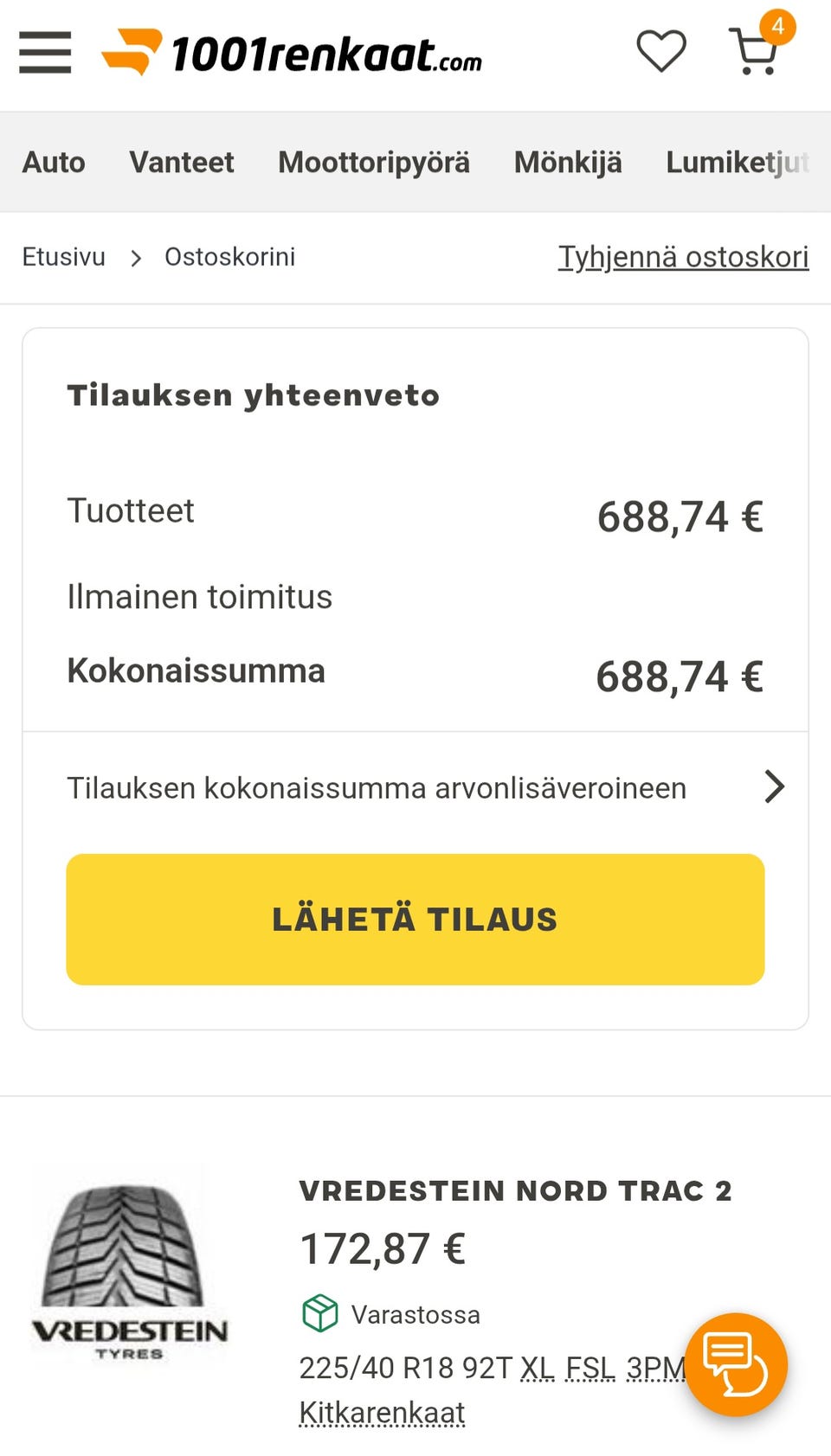Click the Vredestein tyre thumbnail image

tap(130, 1263)
